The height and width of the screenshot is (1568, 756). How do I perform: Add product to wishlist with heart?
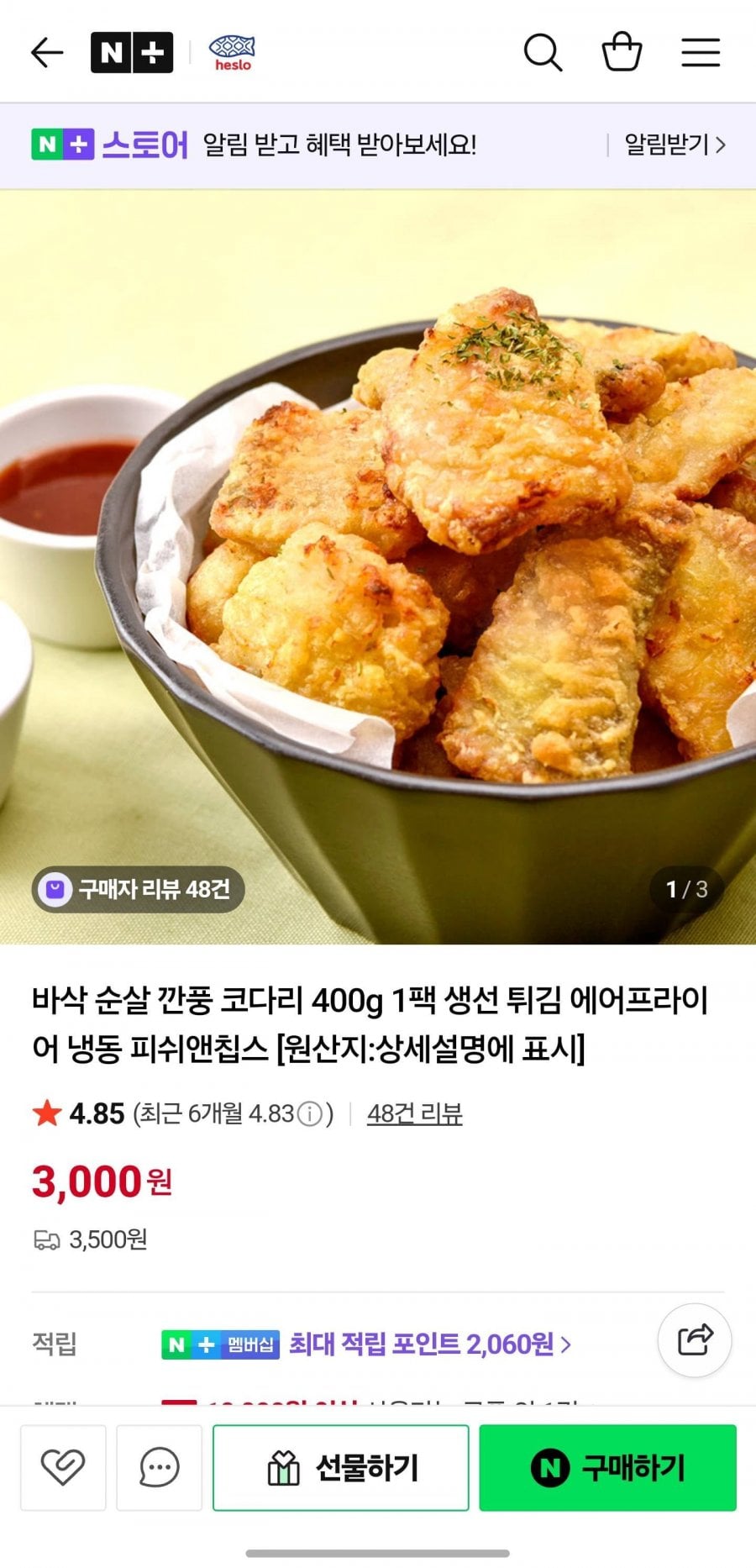63,1467
